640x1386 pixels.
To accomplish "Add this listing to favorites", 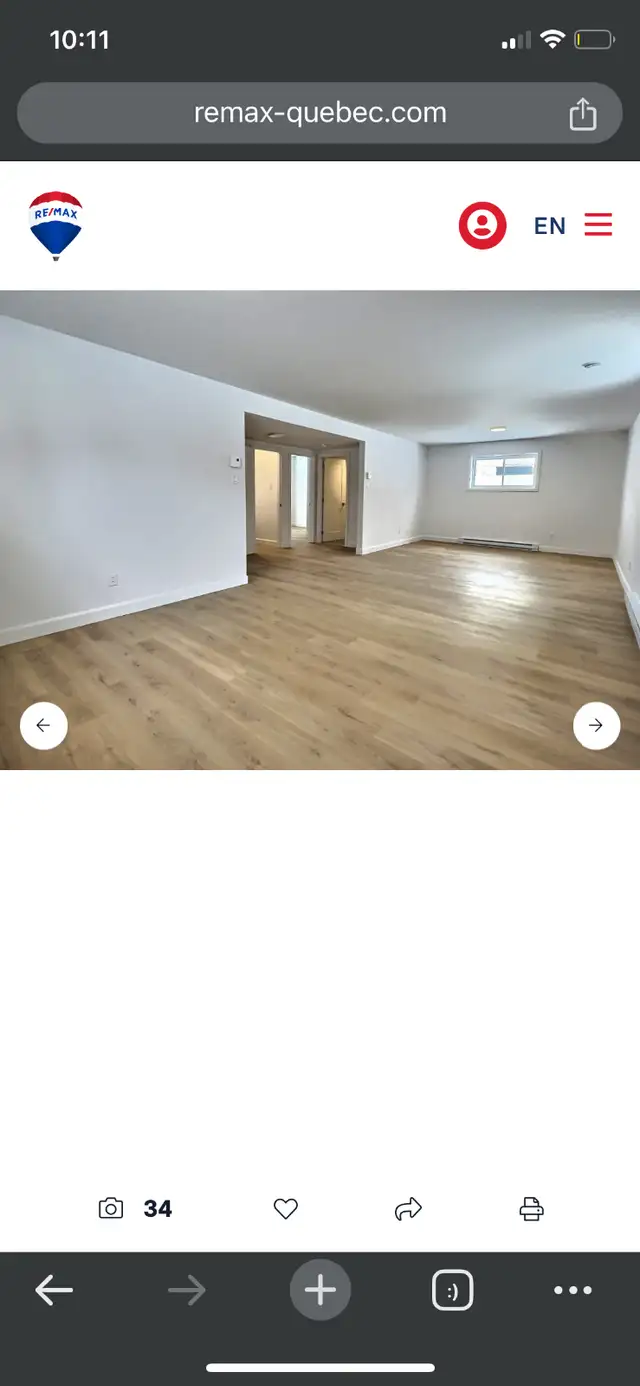I will click(x=286, y=1209).
